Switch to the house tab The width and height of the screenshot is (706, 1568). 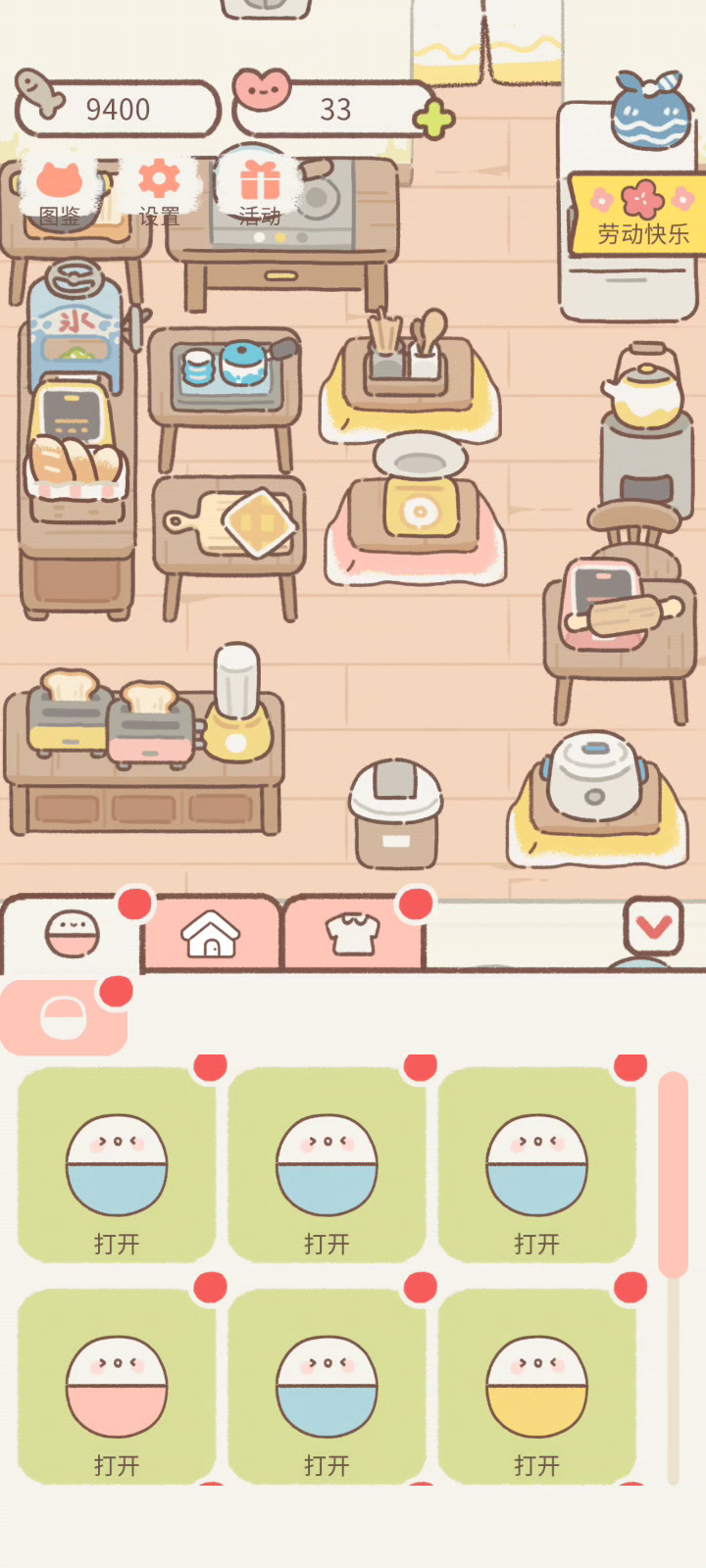(x=211, y=934)
